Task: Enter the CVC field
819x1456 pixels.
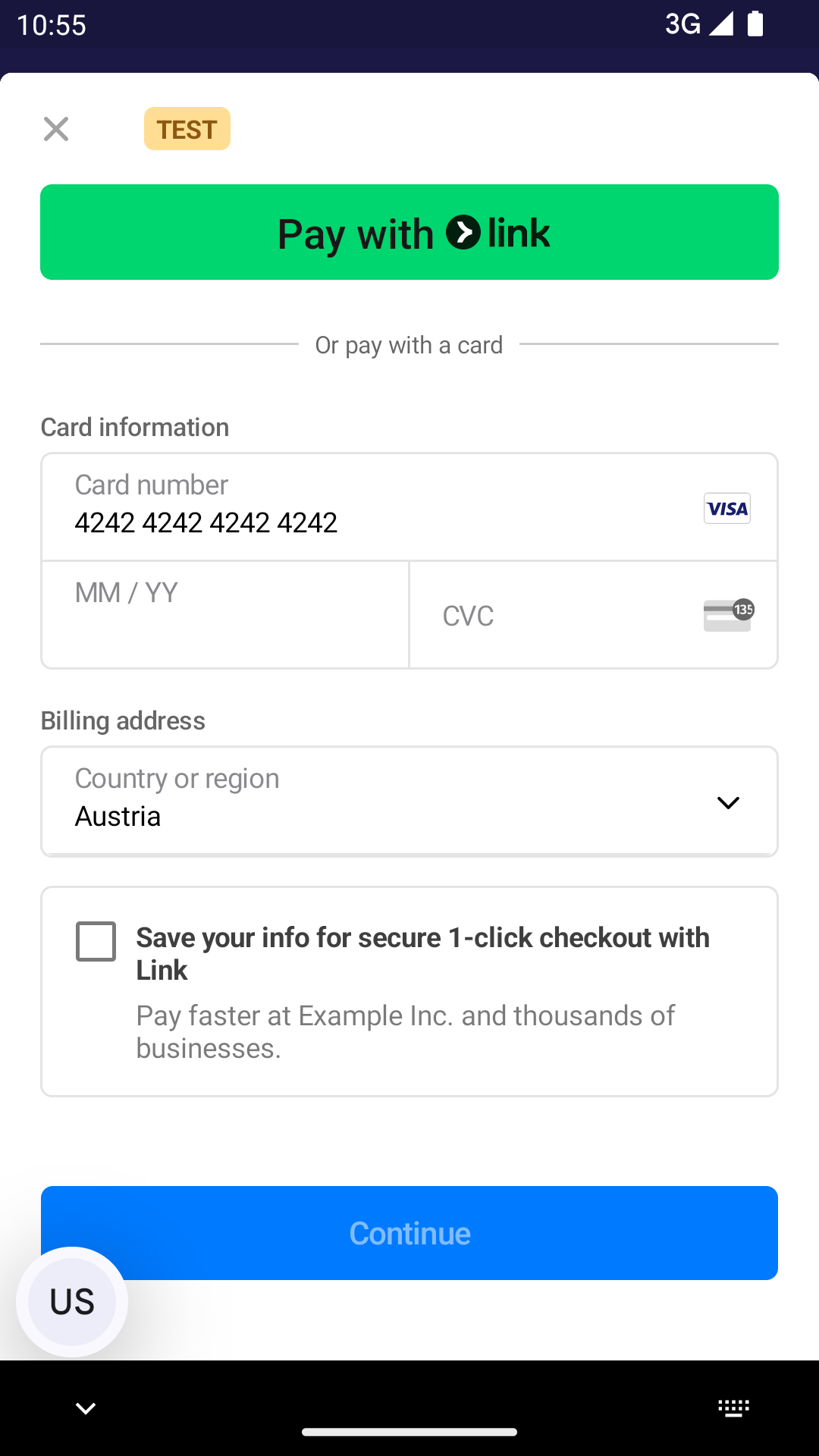Action: tap(561, 615)
